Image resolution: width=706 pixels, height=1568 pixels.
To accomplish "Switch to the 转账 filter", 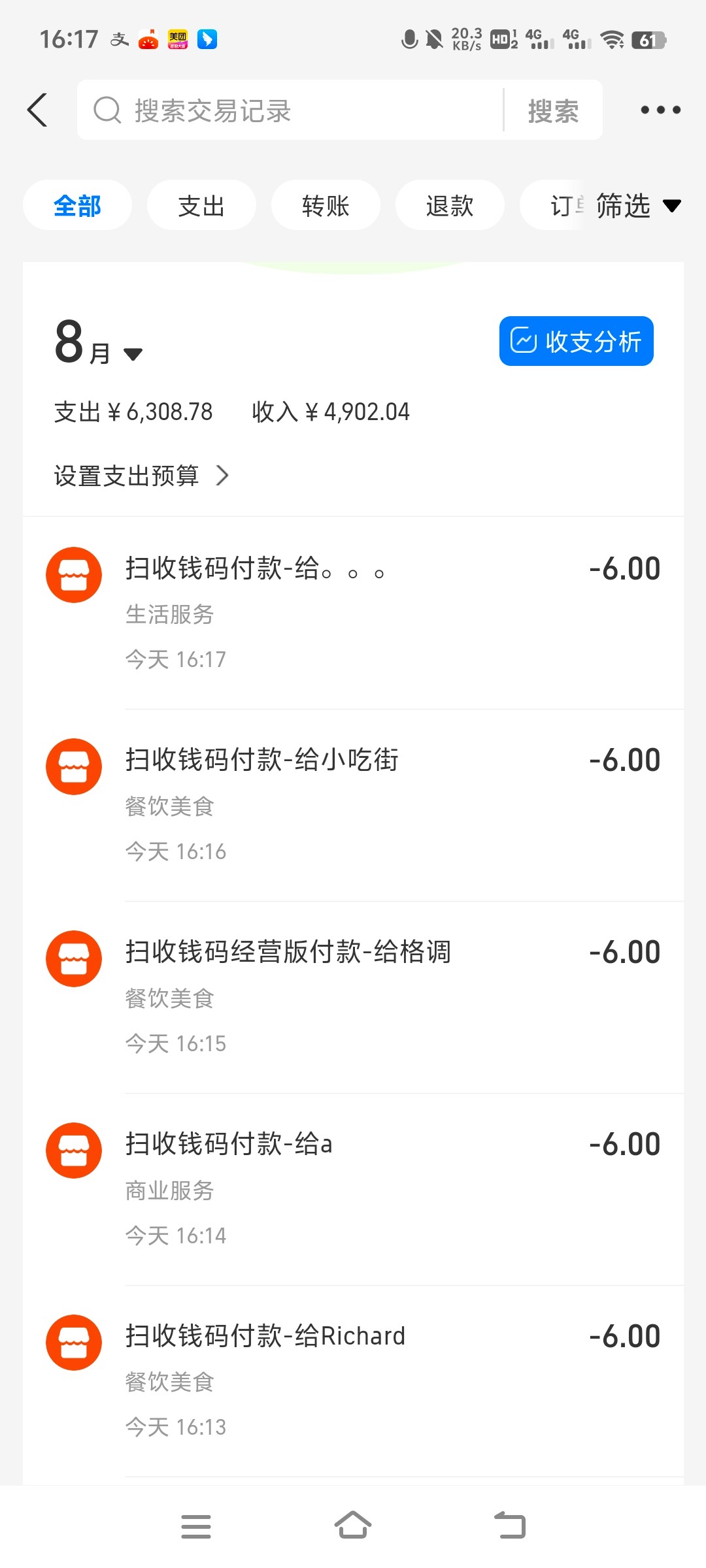I will coord(326,206).
